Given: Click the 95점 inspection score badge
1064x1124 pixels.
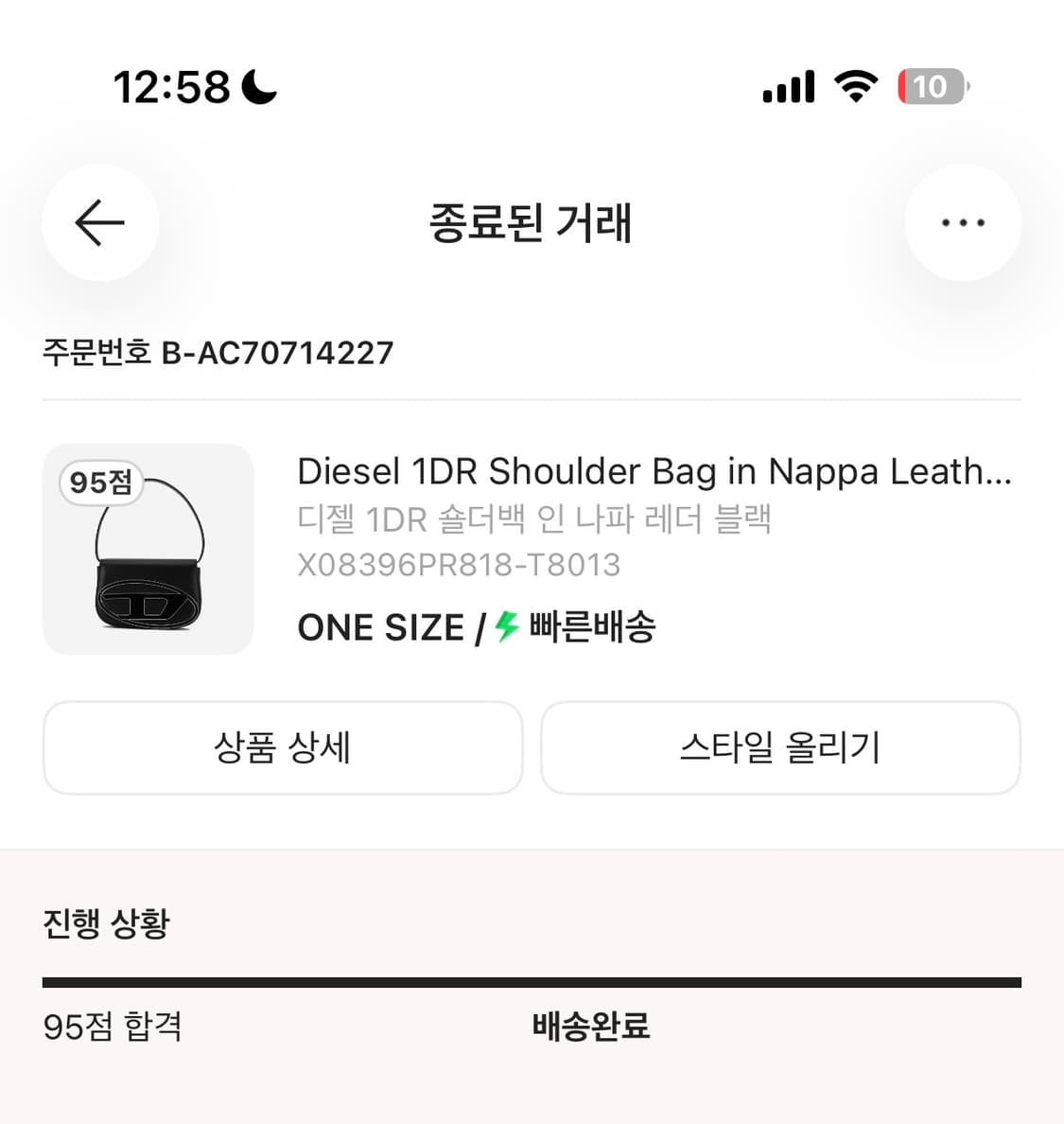Looking at the screenshot, I should [x=100, y=483].
